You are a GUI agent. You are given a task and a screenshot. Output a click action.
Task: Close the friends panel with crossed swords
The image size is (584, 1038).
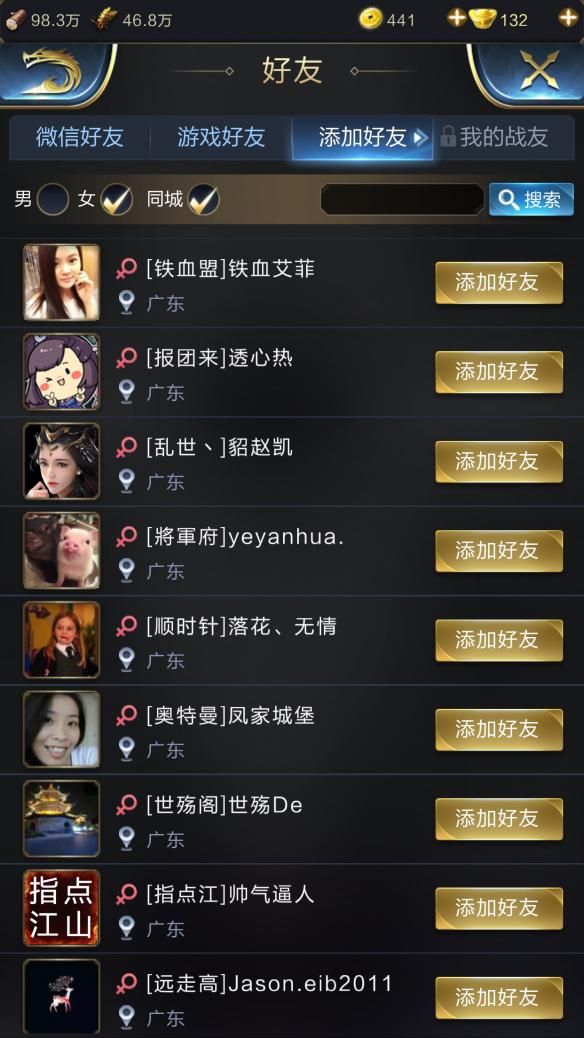click(539, 70)
